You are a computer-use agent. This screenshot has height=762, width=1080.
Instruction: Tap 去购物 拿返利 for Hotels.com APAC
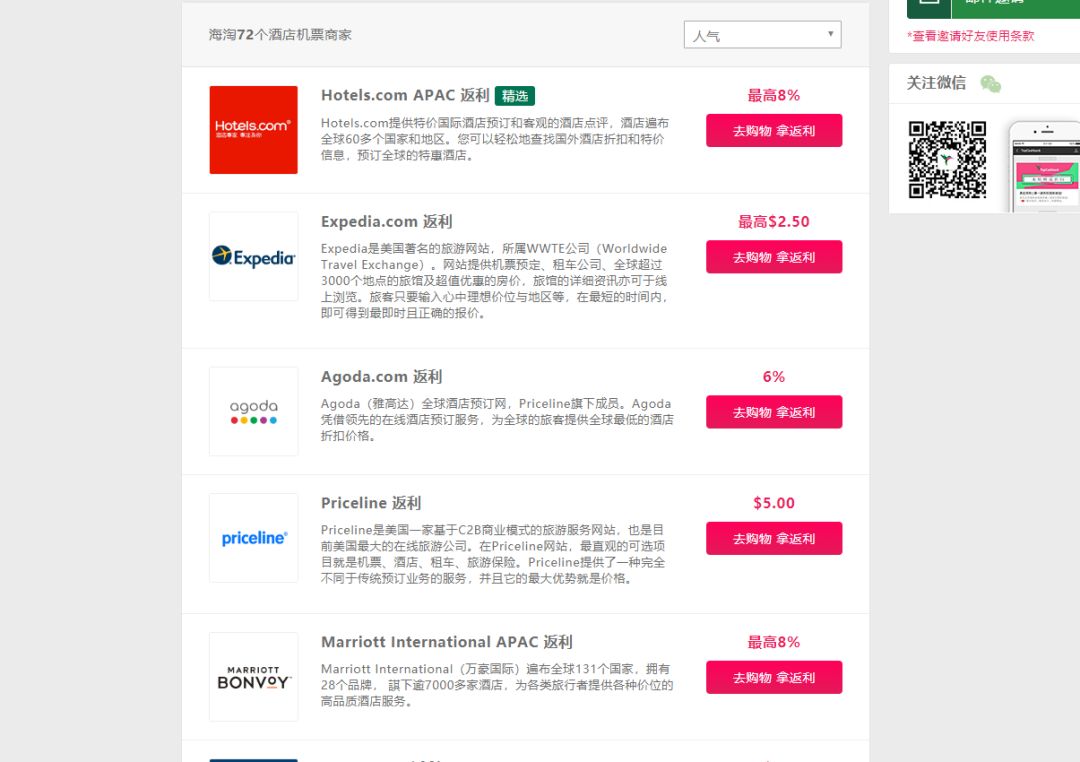click(x=774, y=131)
